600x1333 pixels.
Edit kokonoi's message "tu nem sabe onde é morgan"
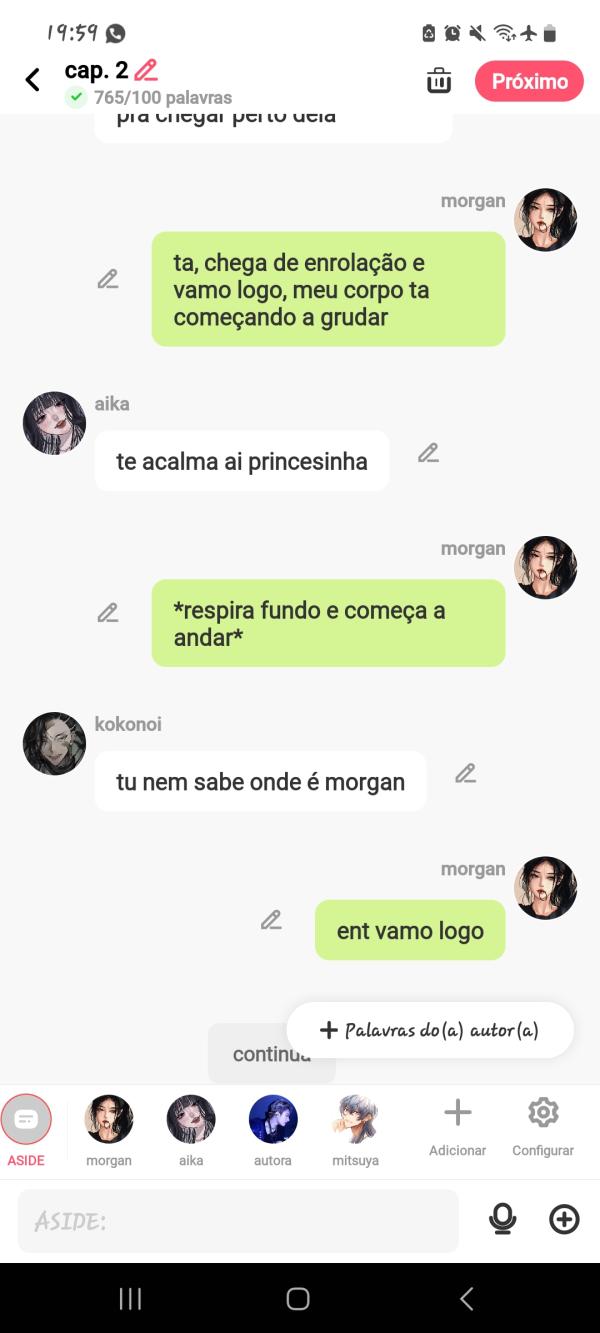[465, 773]
